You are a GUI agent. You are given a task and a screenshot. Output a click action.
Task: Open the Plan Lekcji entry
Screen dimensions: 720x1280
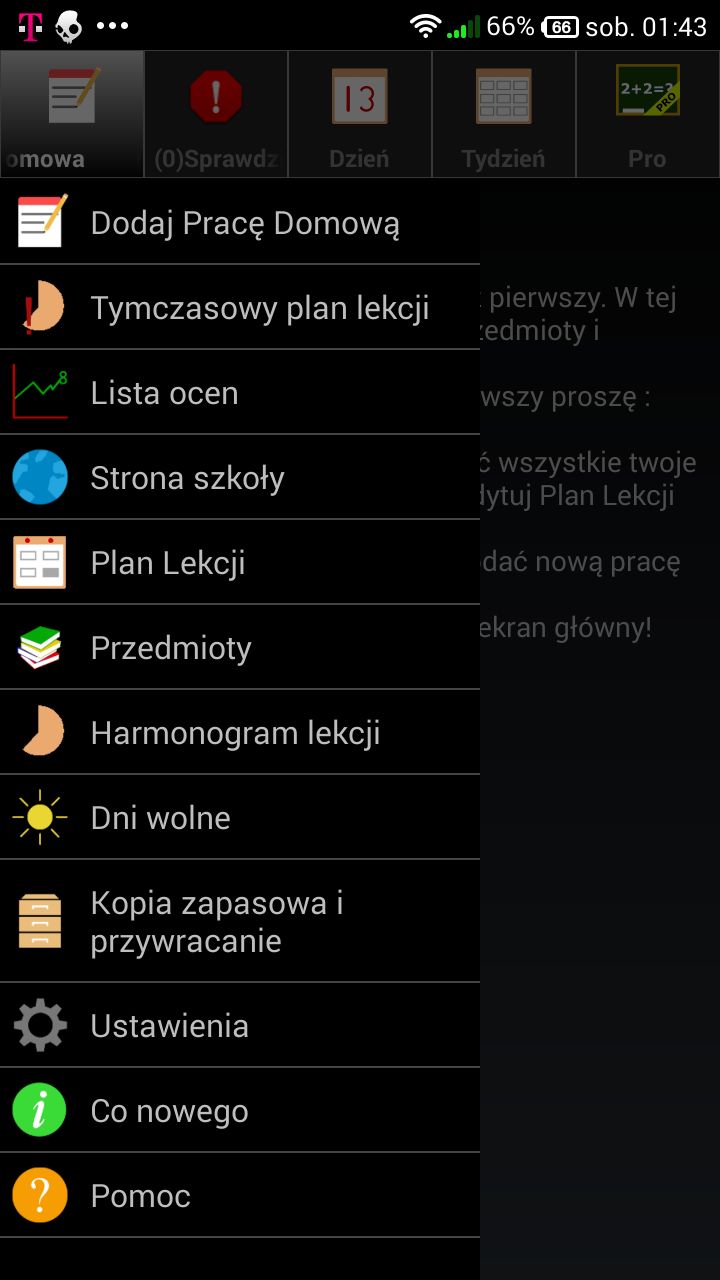(240, 562)
